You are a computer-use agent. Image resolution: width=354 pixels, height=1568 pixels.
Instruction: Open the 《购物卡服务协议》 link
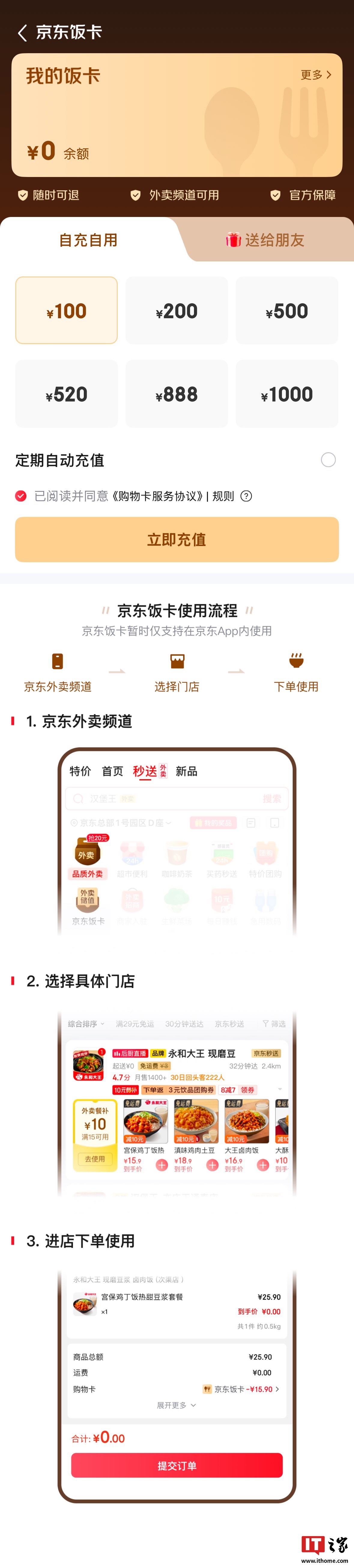[x=158, y=496]
